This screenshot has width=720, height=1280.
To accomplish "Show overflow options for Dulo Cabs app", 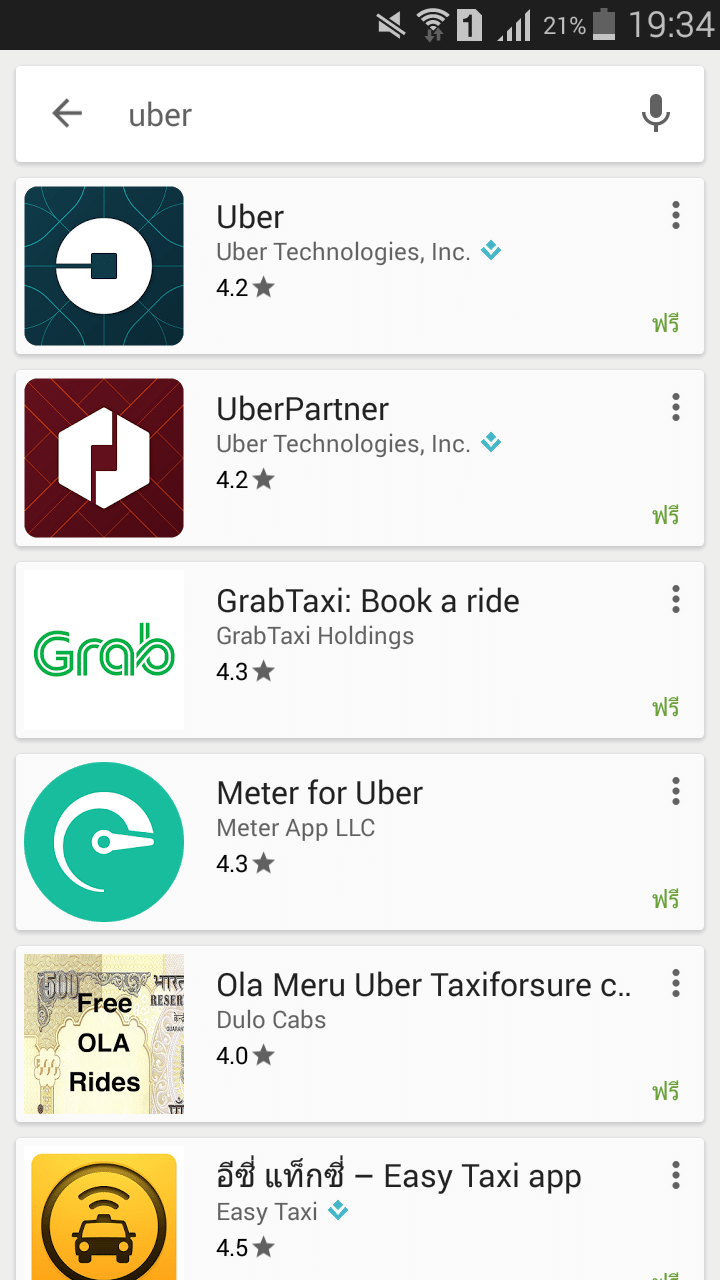I will 676,983.
